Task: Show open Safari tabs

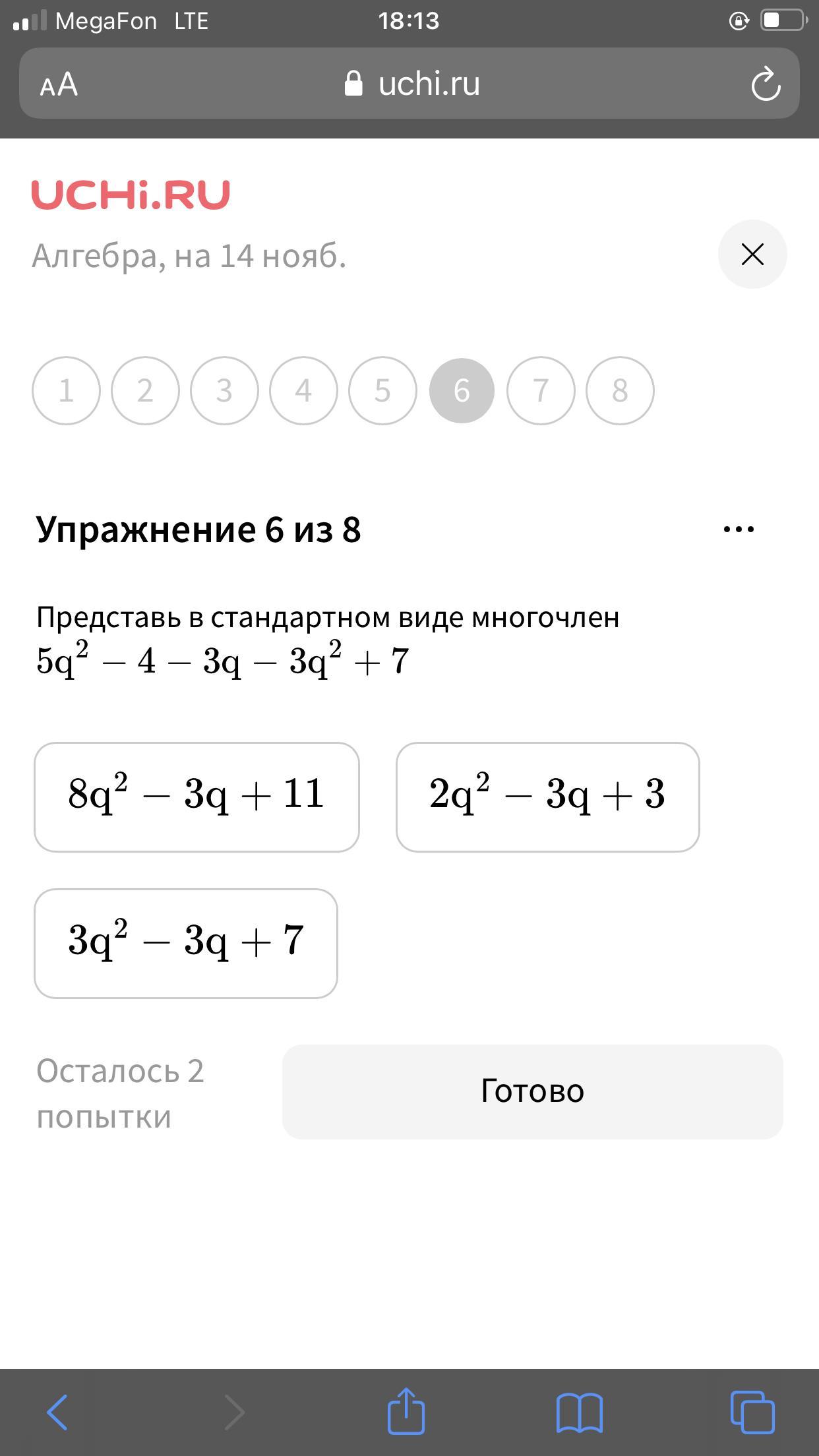Action: tap(752, 1412)
